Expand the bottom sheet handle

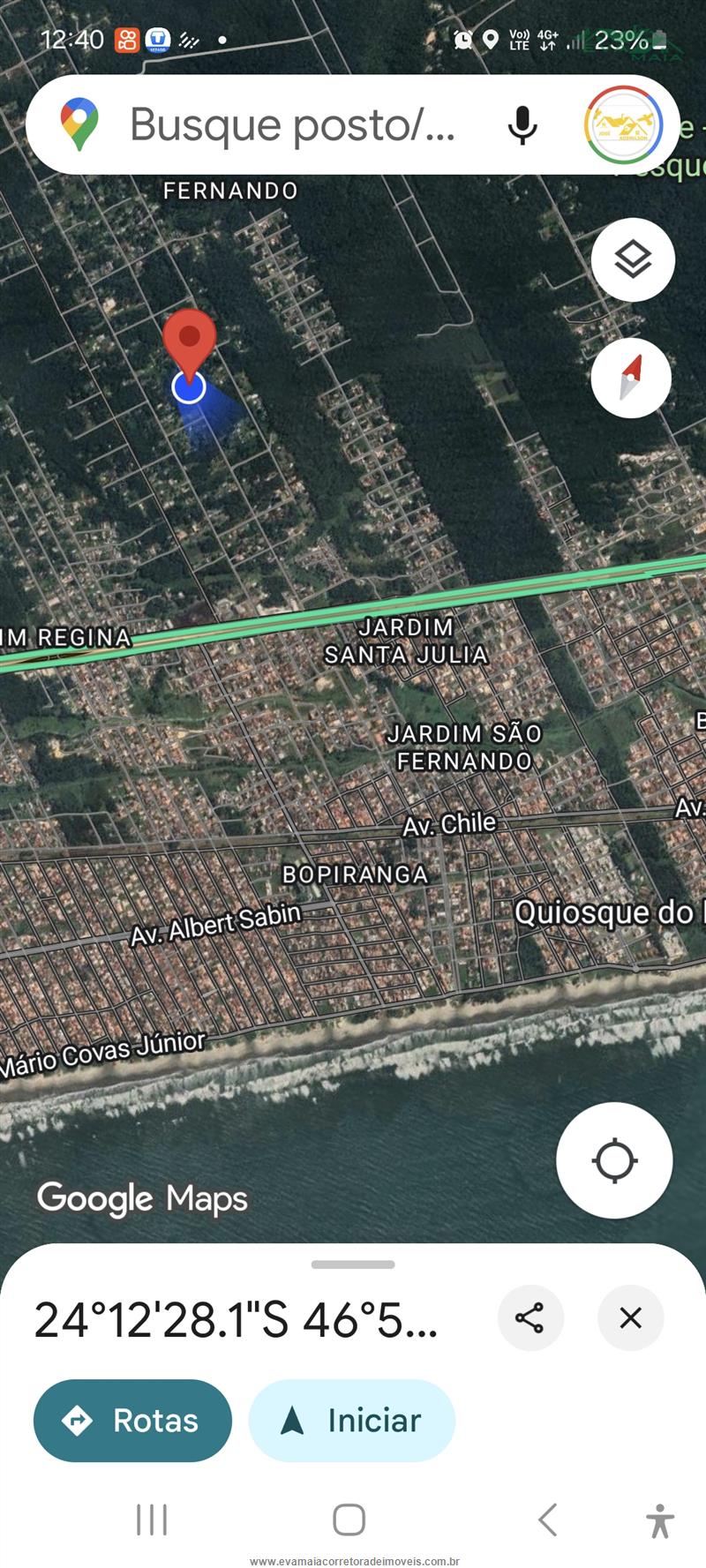353,1264
